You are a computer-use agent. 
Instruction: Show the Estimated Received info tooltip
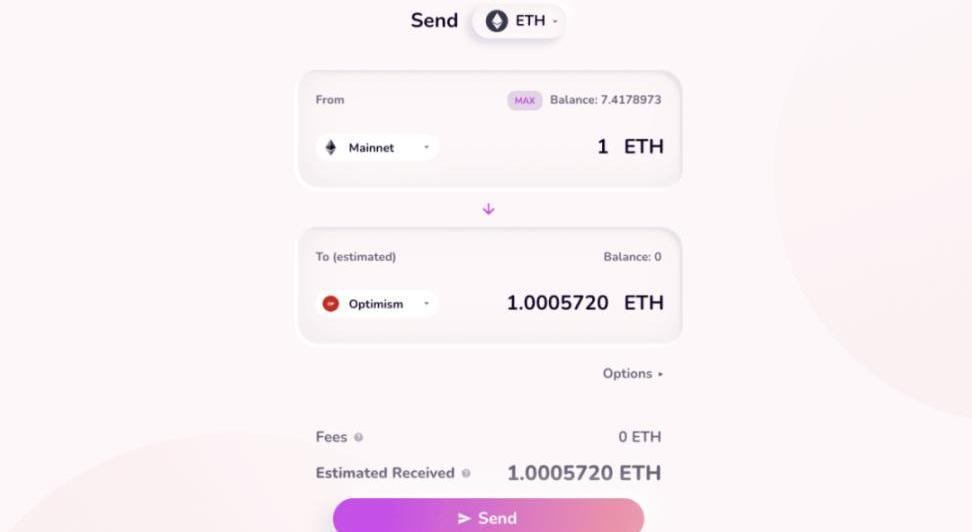click(466, 473)
